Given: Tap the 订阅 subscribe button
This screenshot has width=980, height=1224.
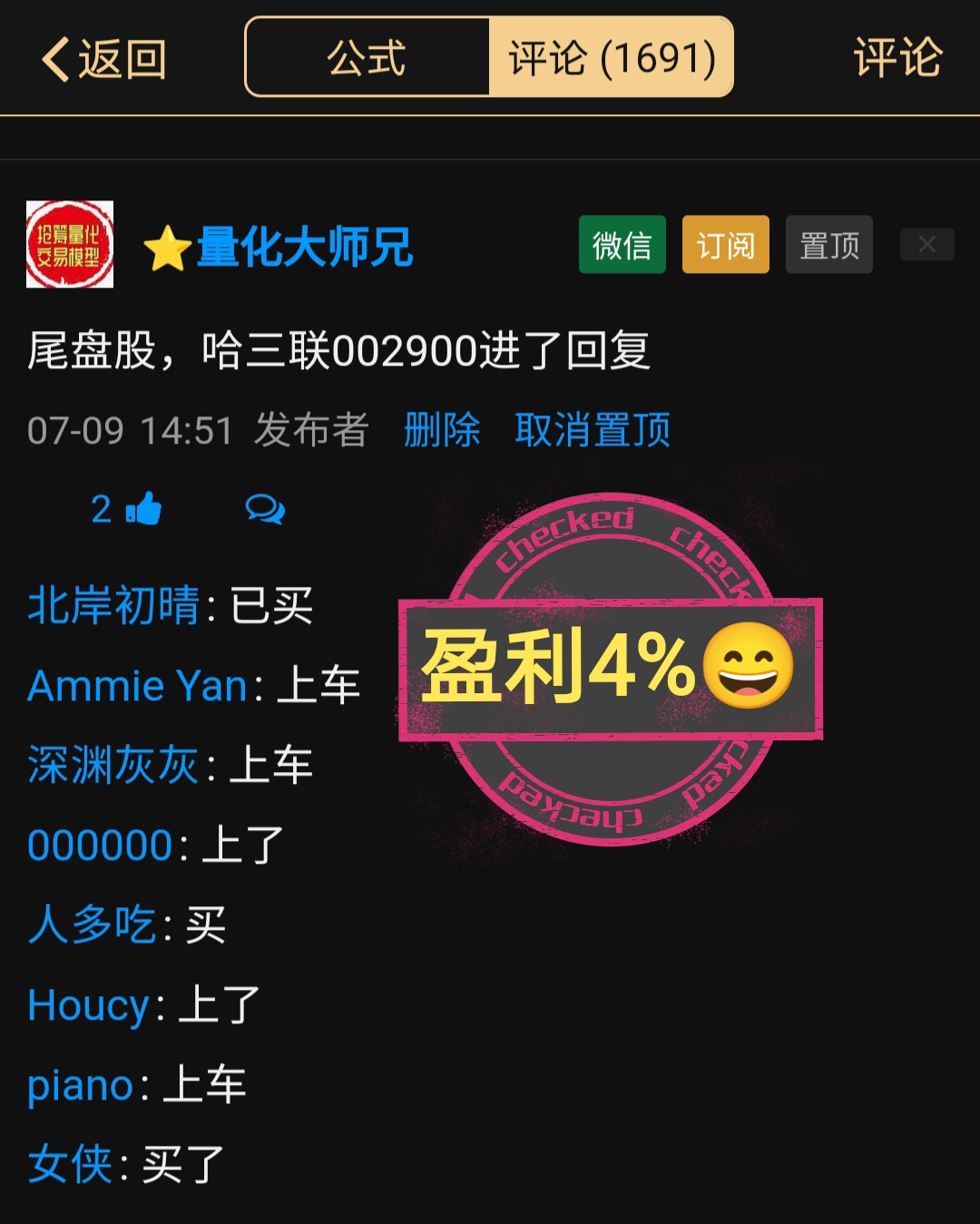Looking at the screenshot, I should point(725,245).
